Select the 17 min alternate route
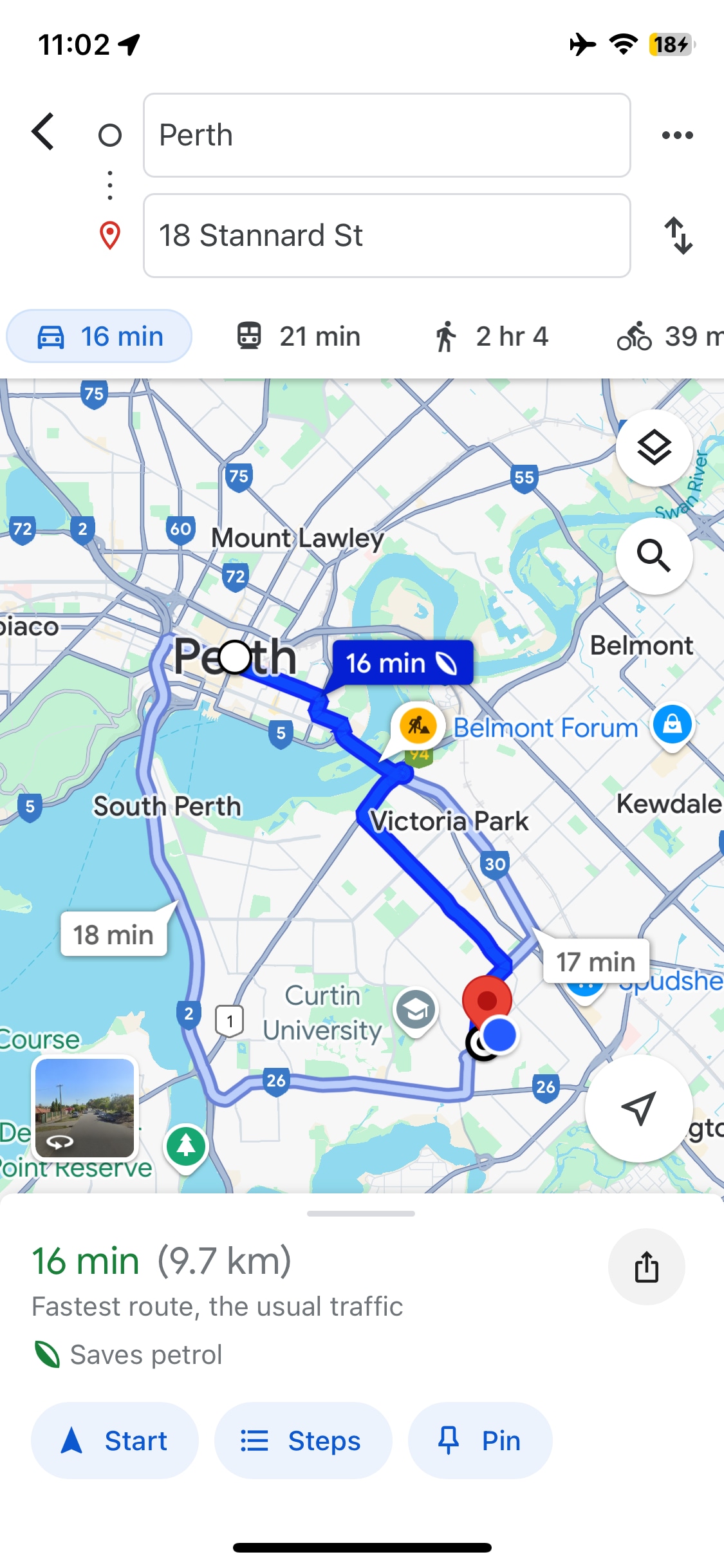The width and height of the screenshot is (724, 1568). [595, 962]
